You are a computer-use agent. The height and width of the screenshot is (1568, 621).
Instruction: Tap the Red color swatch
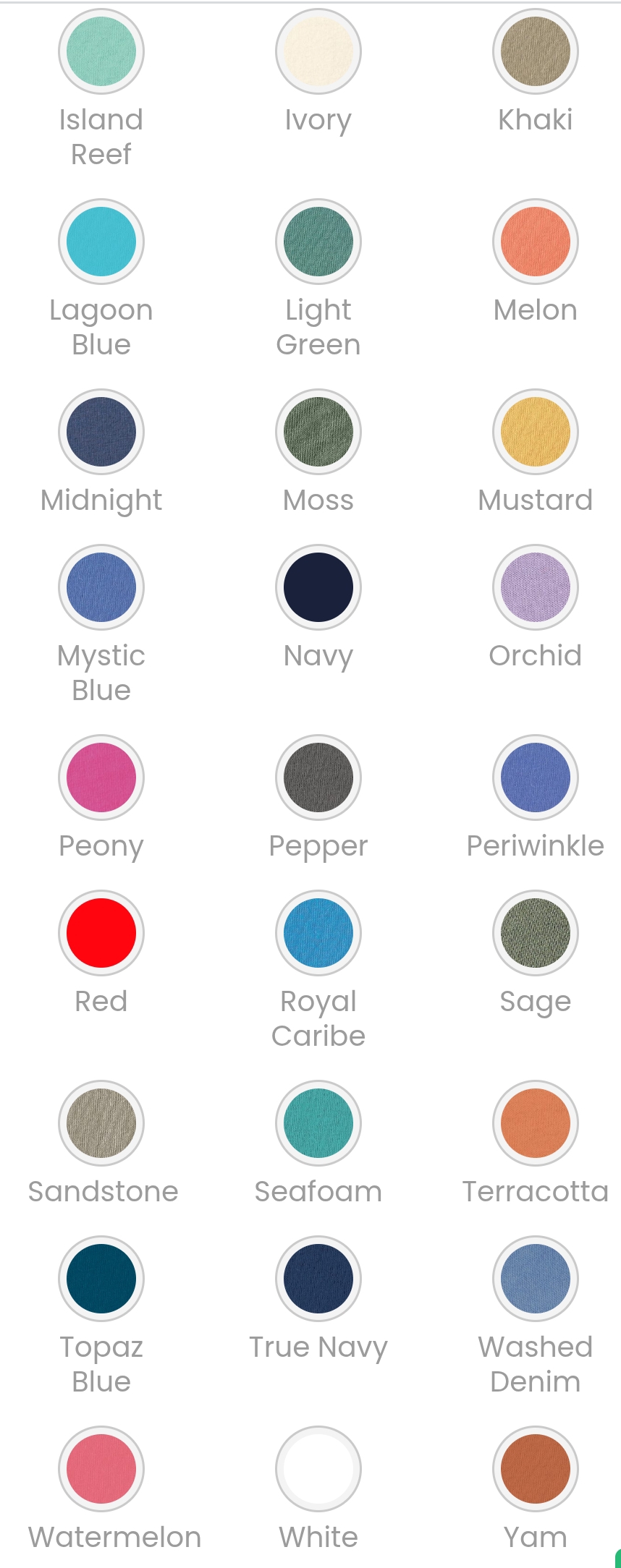pyautogui.click(x=101, y=933)
